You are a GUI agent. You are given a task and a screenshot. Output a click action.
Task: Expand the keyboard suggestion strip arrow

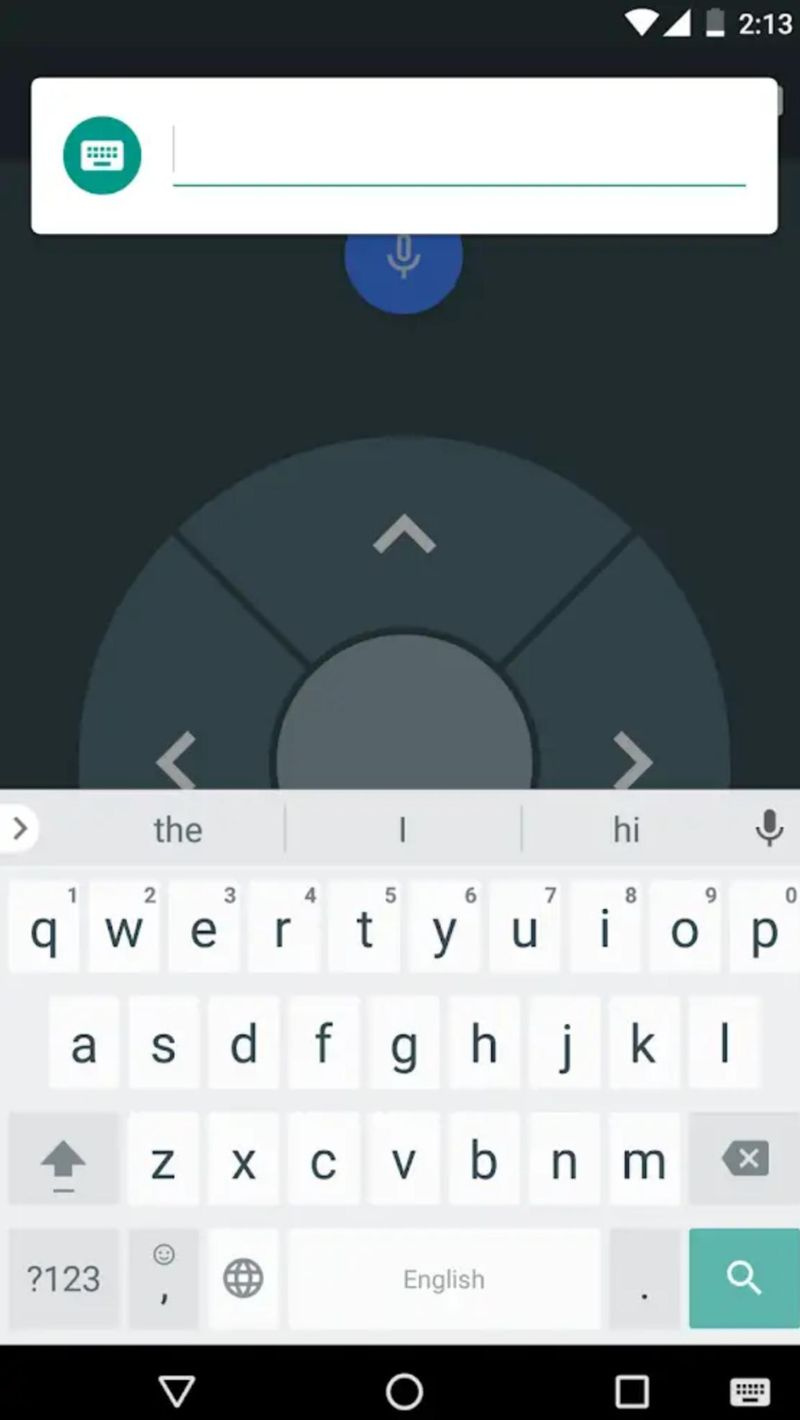20,828
